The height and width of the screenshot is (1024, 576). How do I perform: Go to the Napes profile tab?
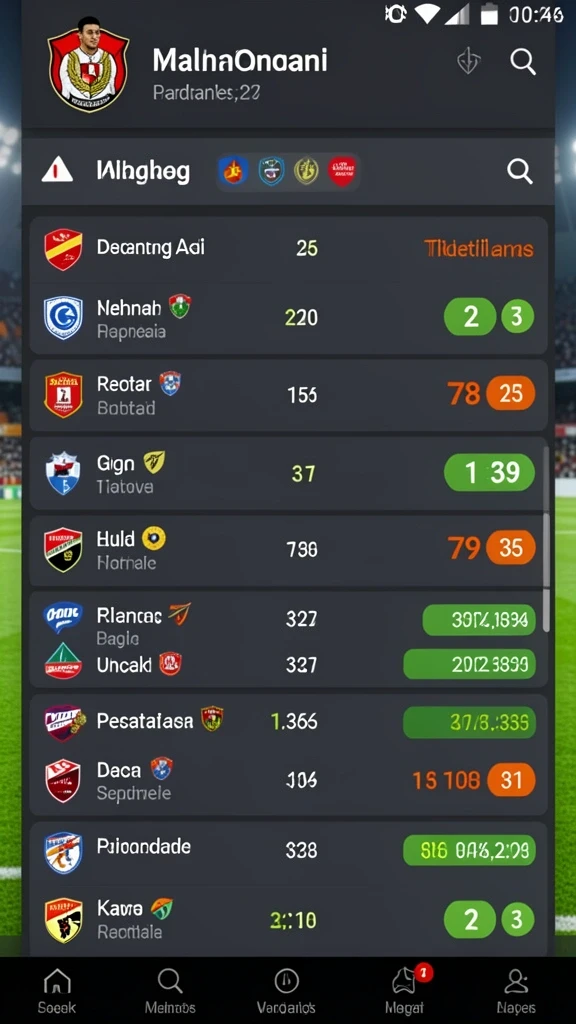coord(516,991)
